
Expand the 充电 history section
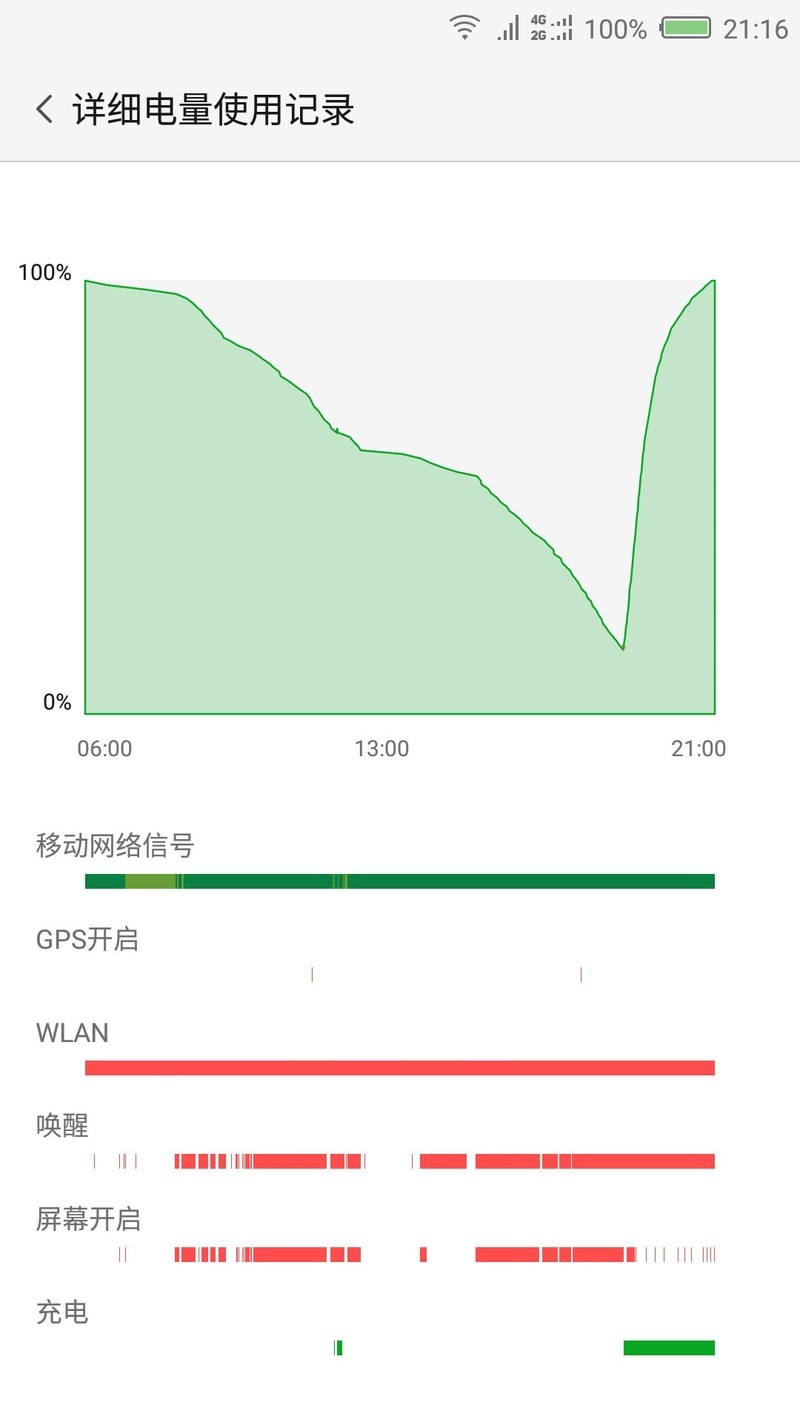[62, 1313]
